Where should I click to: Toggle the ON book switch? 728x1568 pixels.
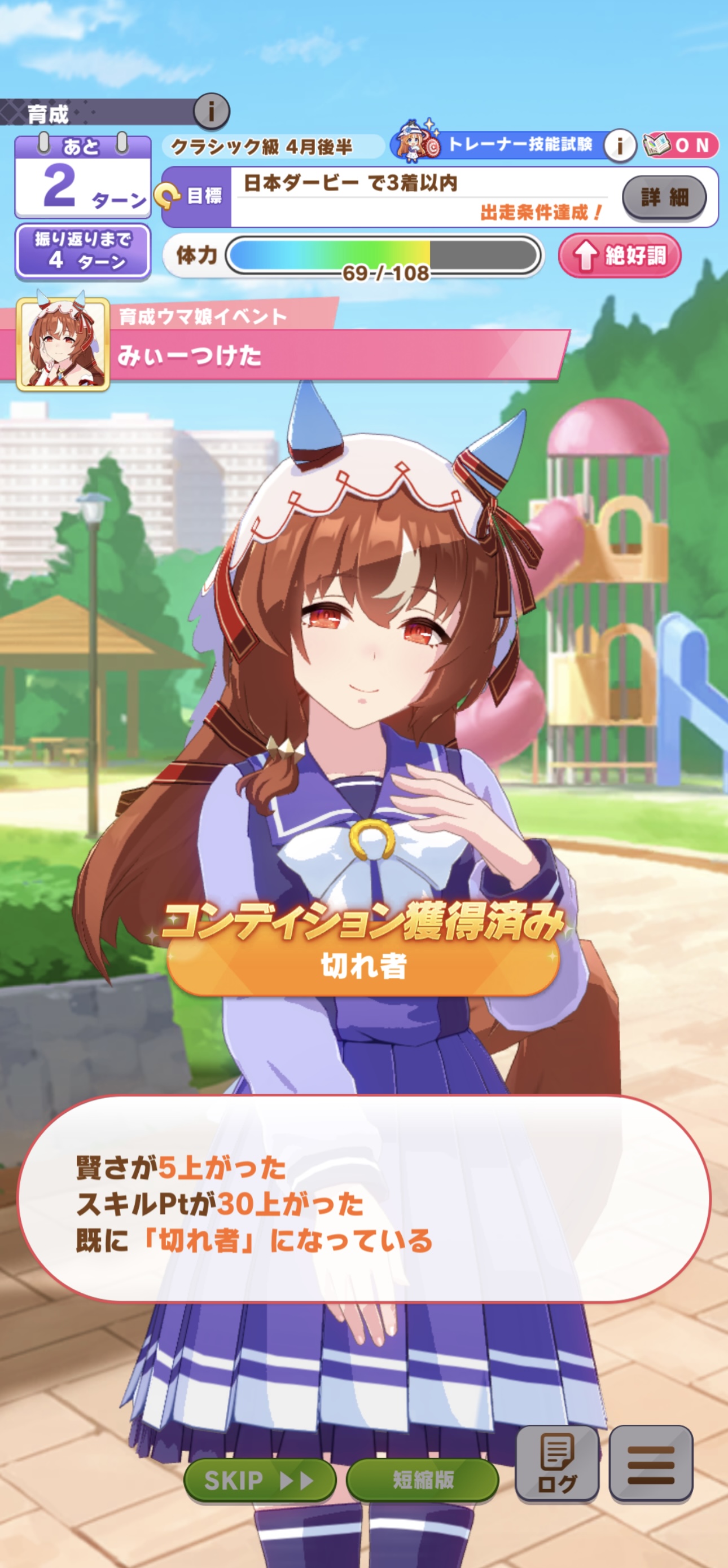tap(681, 146)
